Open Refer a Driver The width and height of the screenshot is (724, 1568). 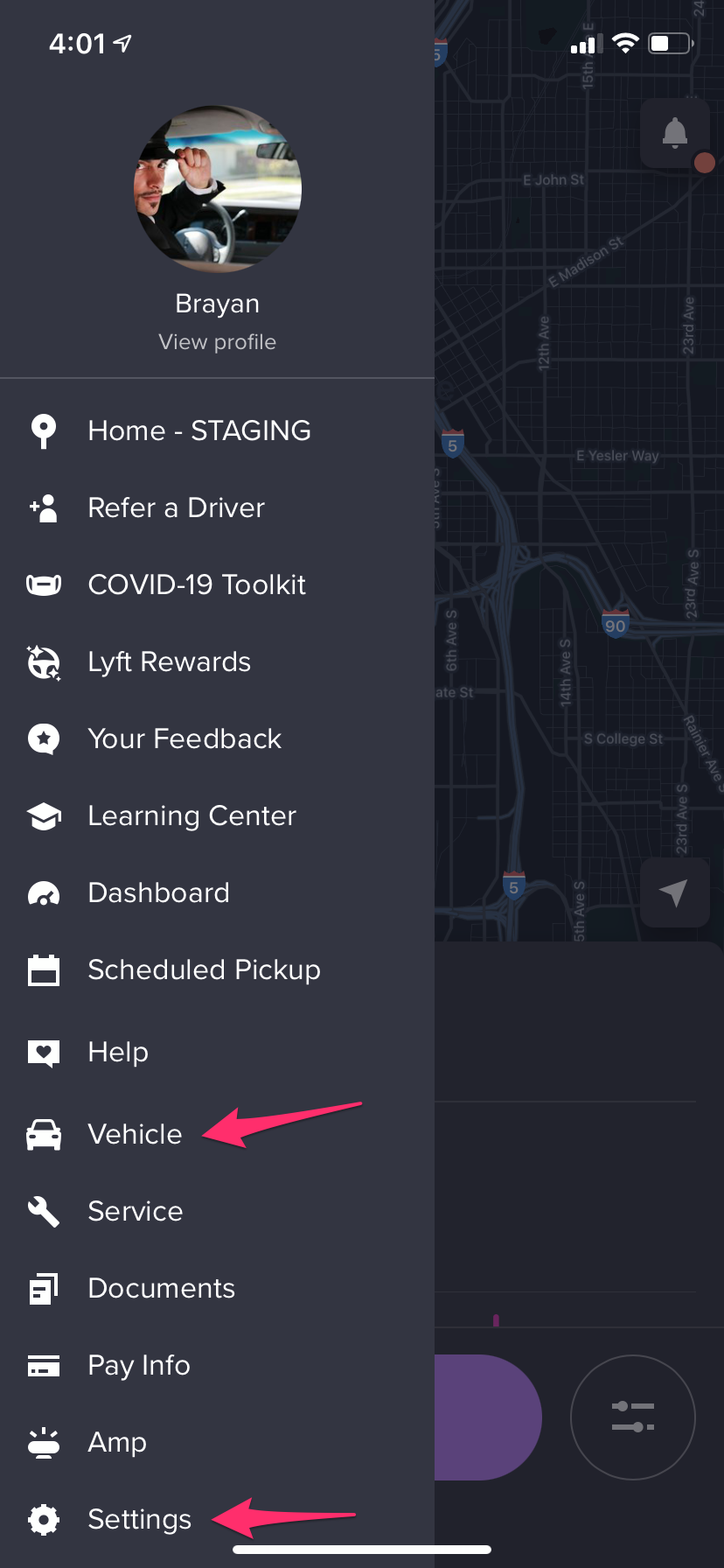click(x=176, y=507)
